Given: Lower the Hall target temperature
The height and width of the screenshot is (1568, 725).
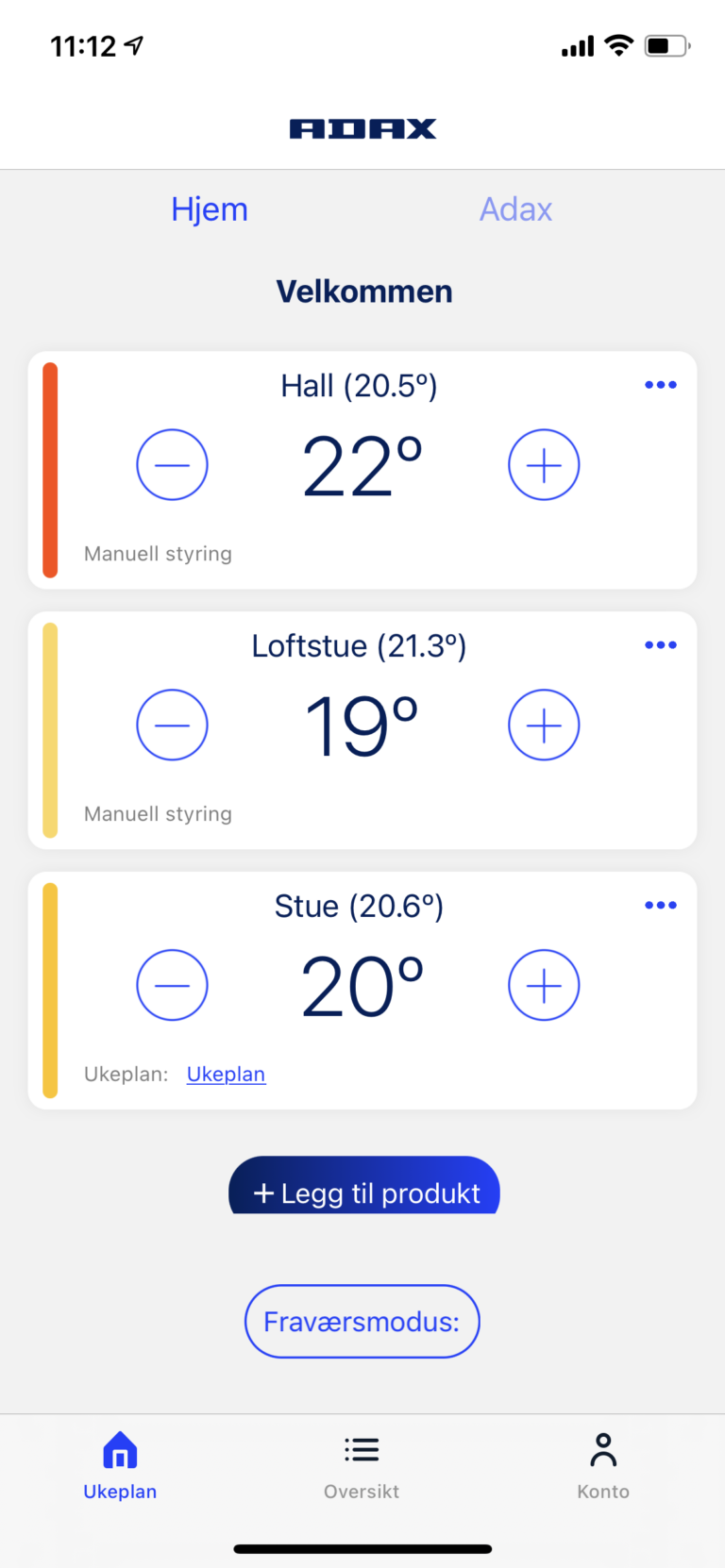Looking at the screenshot, I should click(172, 465).
